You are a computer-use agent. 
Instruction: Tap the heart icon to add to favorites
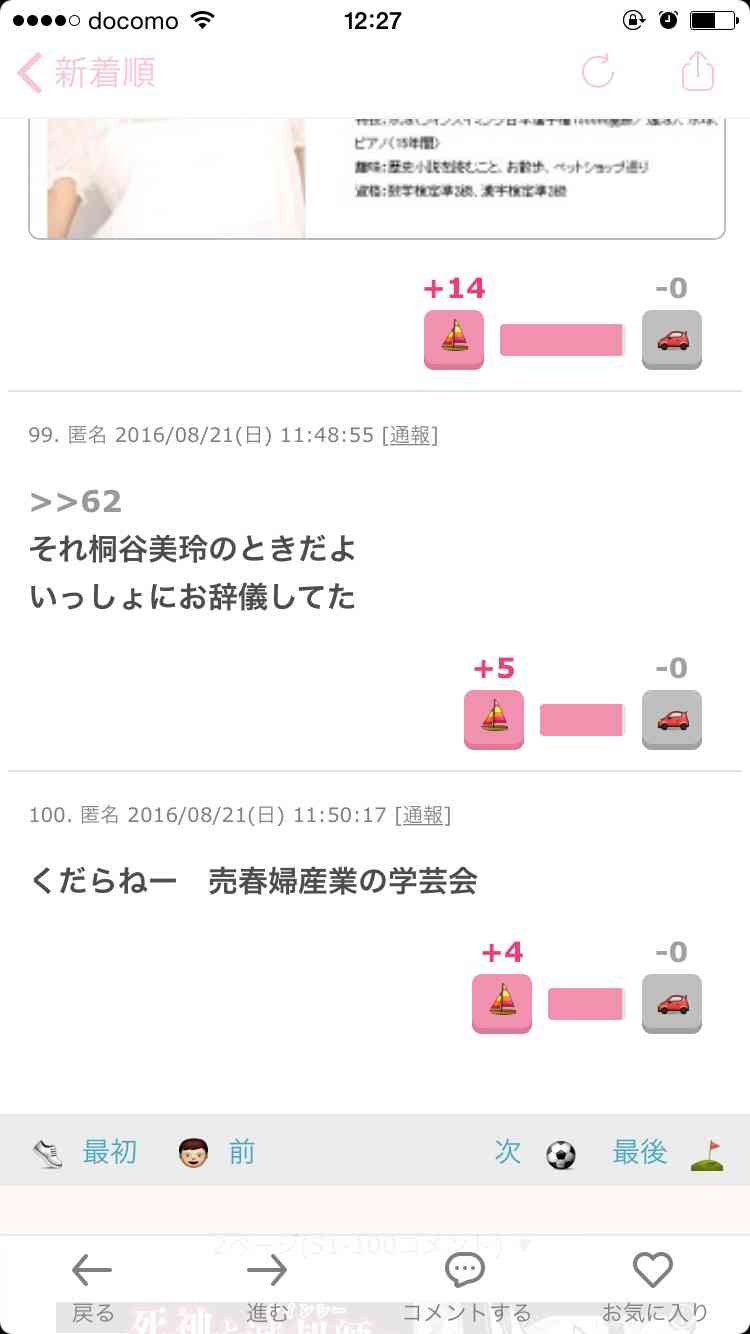[x=652, y=1268]
